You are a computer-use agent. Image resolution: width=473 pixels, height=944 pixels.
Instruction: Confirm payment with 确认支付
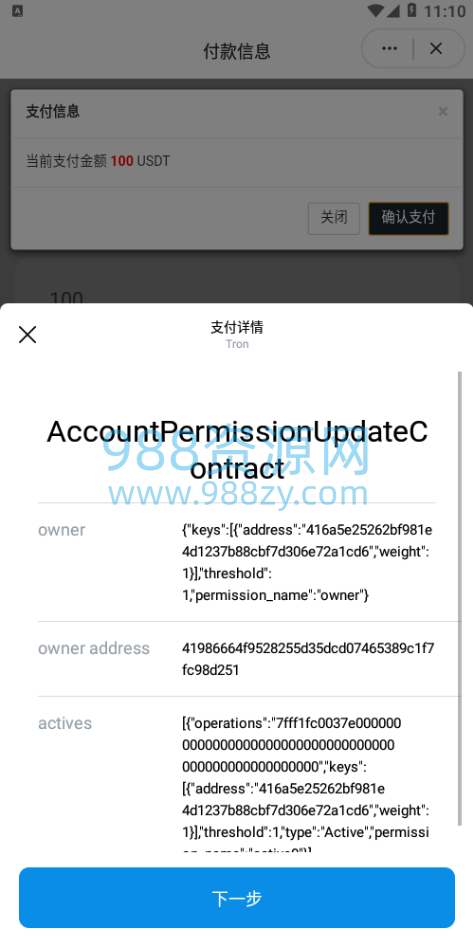point(409,218)
